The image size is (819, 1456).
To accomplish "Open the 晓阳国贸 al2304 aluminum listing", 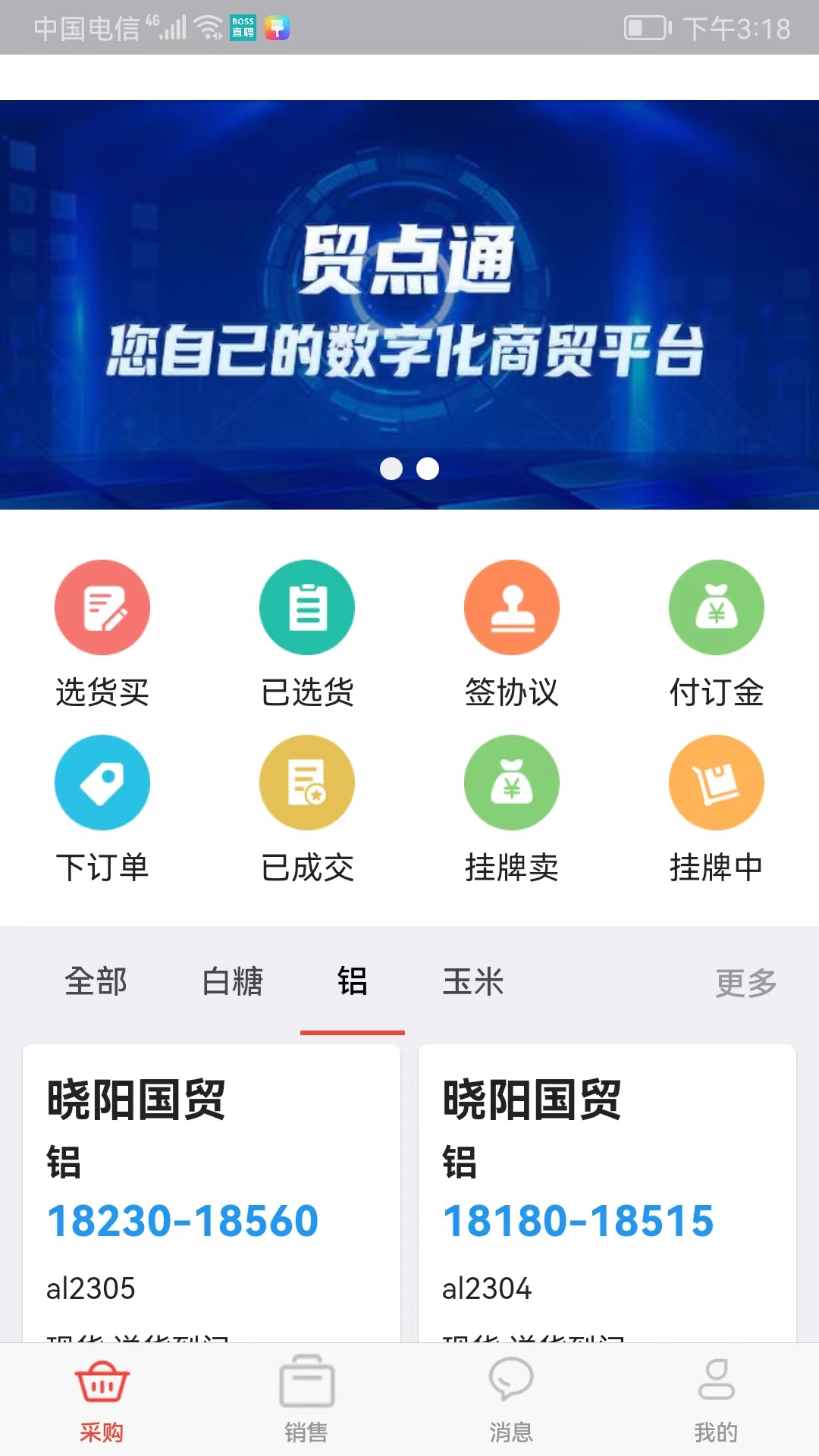I will [607, 1183].
